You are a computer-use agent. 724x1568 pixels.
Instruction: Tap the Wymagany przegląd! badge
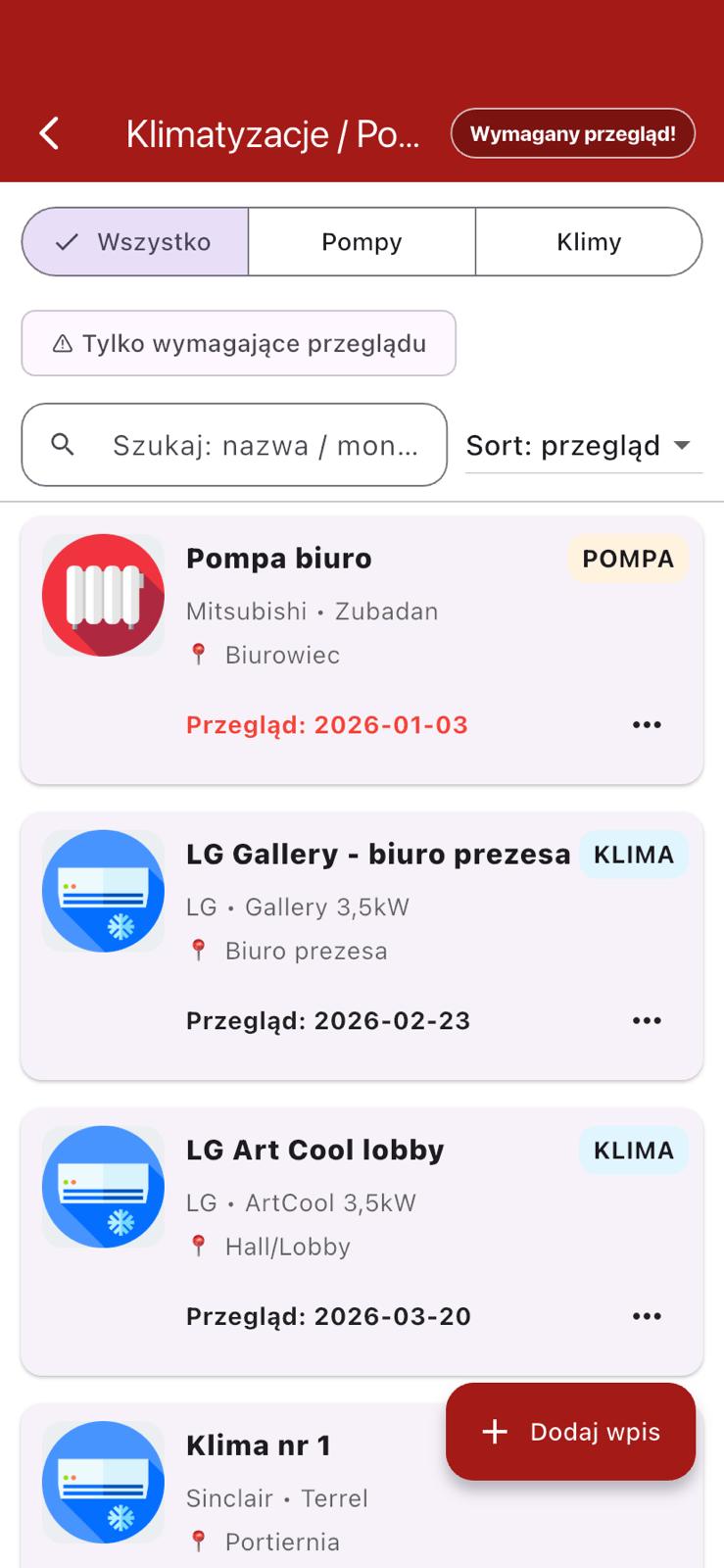572,133
